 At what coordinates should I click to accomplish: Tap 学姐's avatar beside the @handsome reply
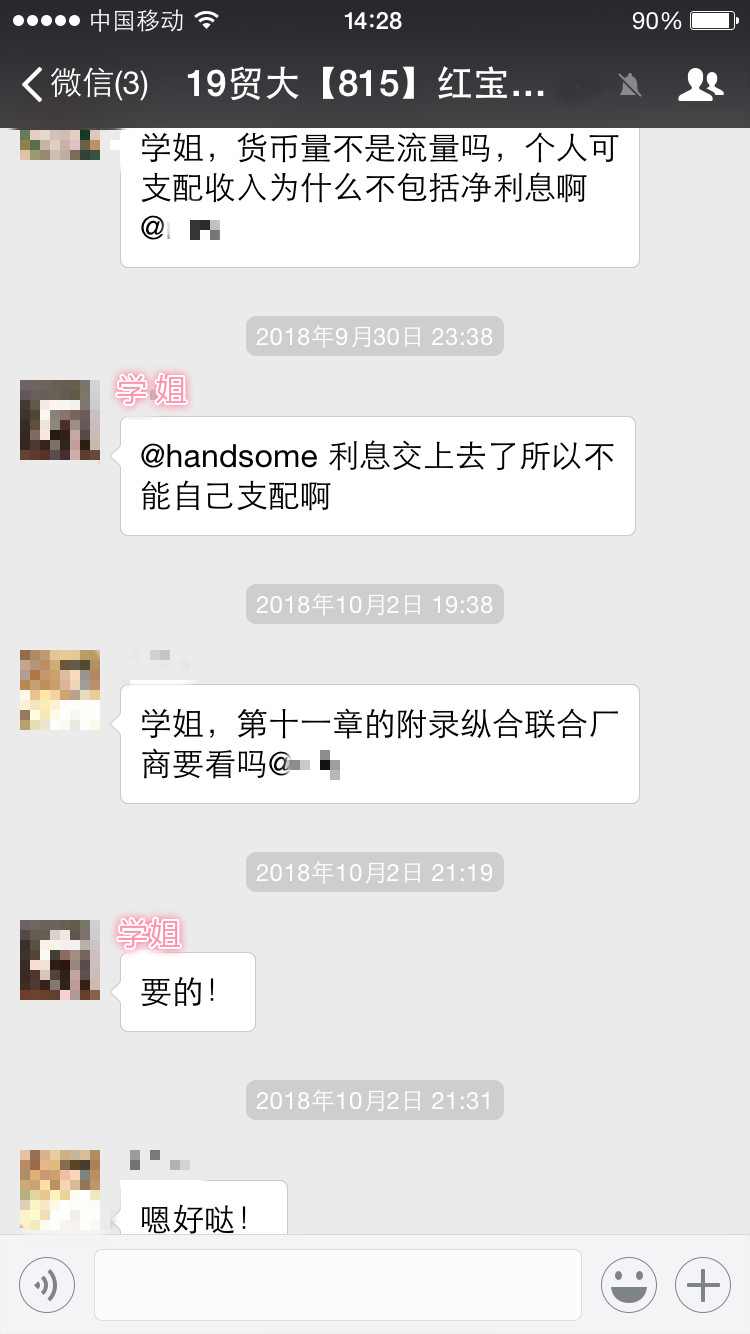point(60,420)
